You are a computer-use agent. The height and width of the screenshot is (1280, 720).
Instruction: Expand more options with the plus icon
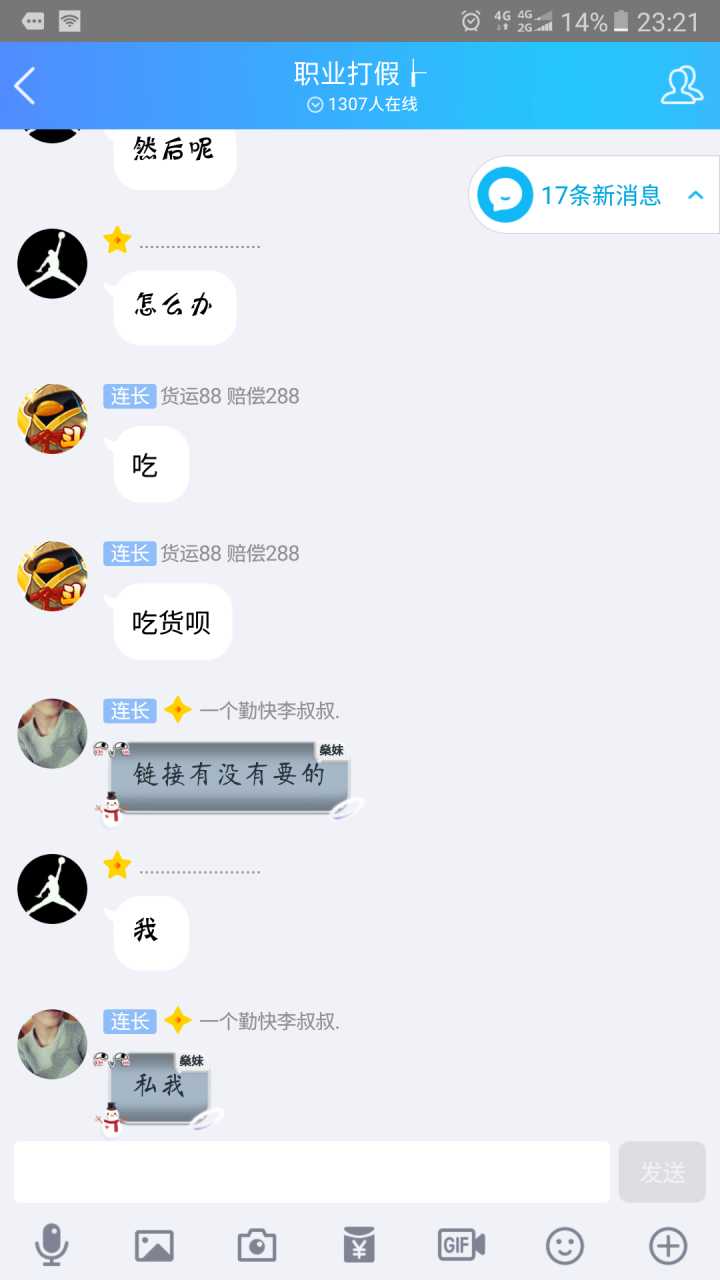pos(668,1245)
